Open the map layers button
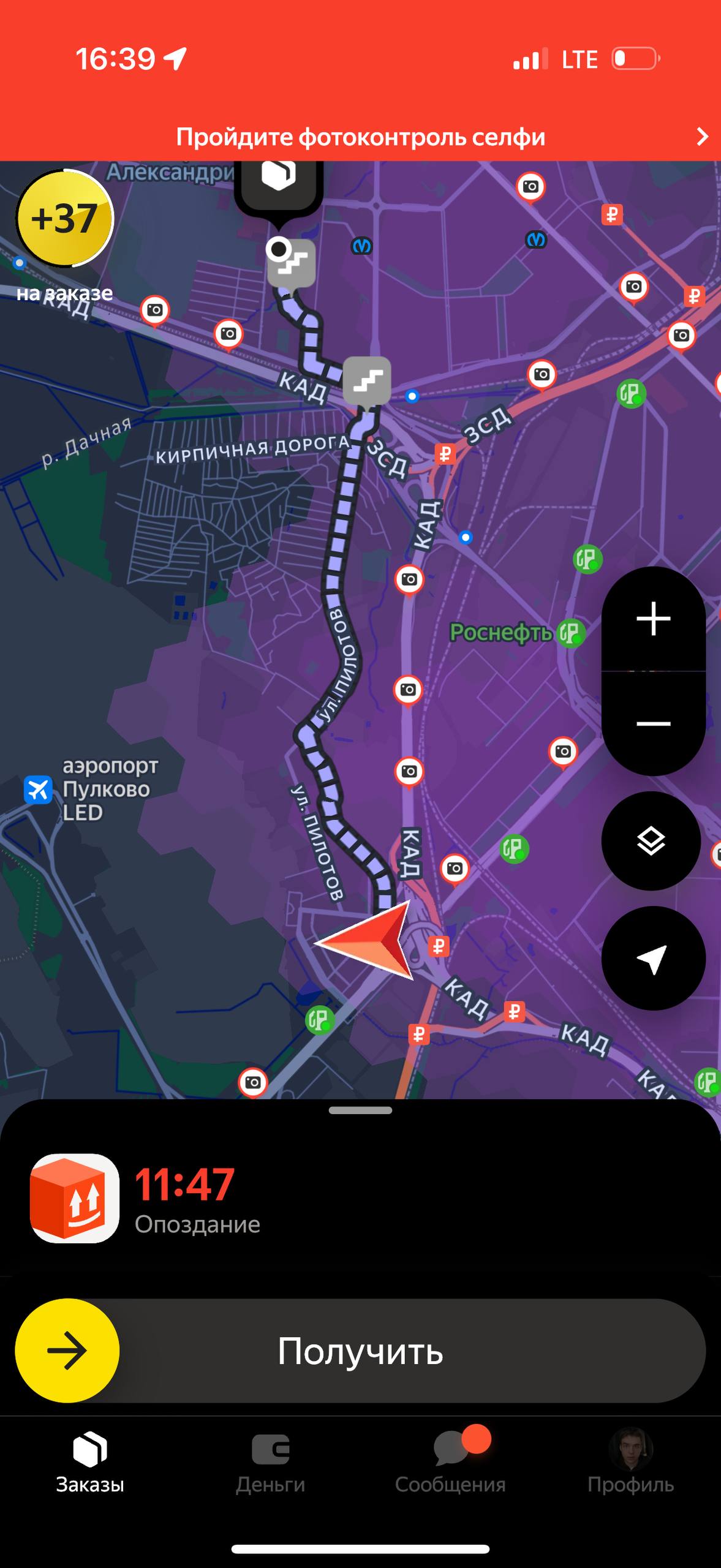 (x=651, y=840)
